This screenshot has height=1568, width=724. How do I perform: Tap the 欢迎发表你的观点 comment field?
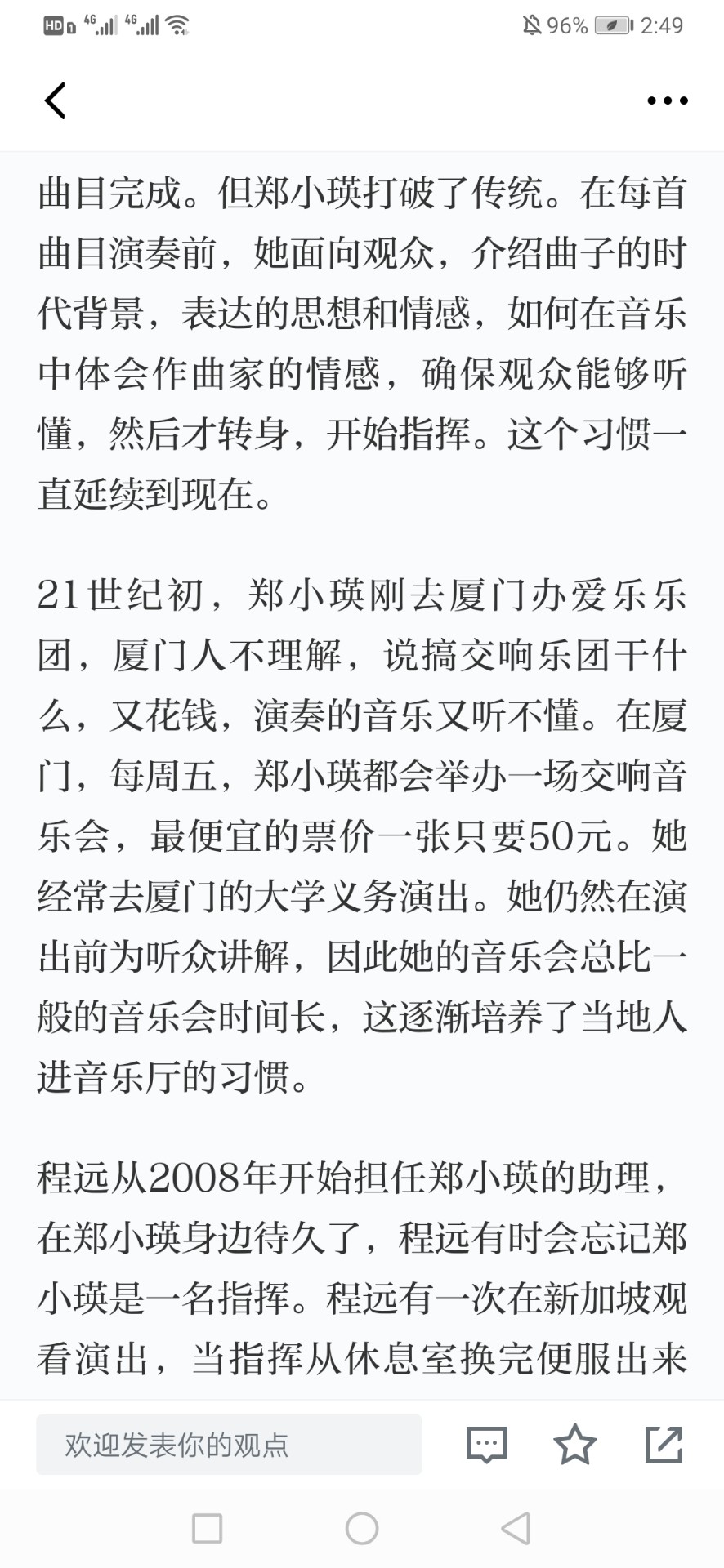tap(229, 1445)
